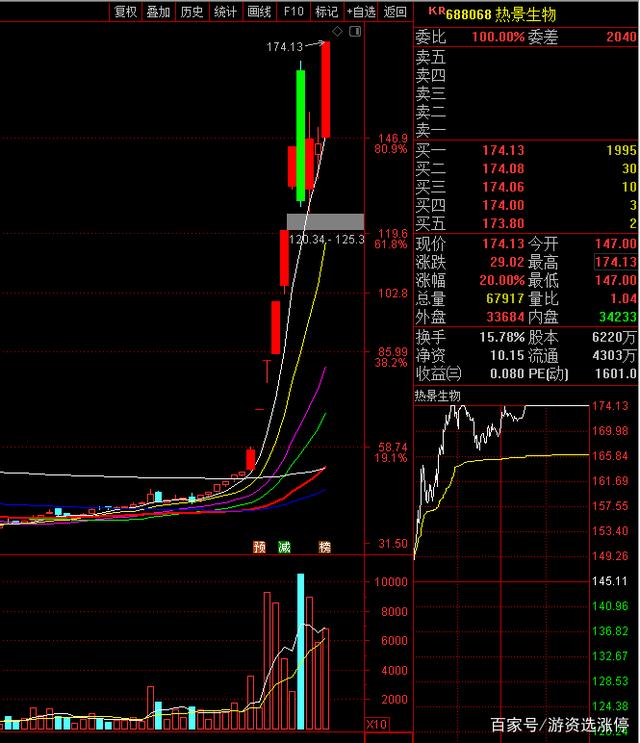Image resolution: width=640 pixels, height=743 pixels.
Task: Add stock to watchlist via +自选
Action: coord(361,12)
